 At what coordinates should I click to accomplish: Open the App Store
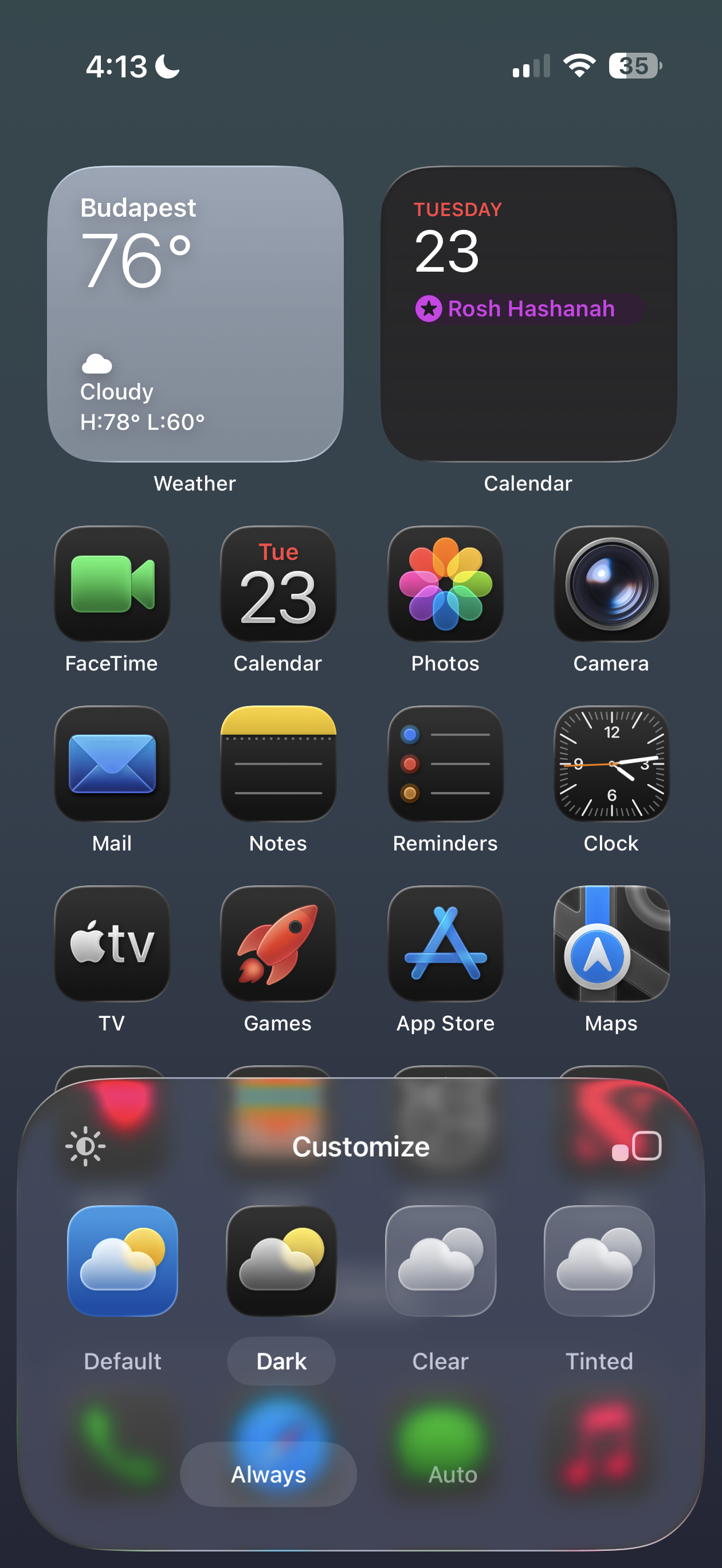pos(445,943)
